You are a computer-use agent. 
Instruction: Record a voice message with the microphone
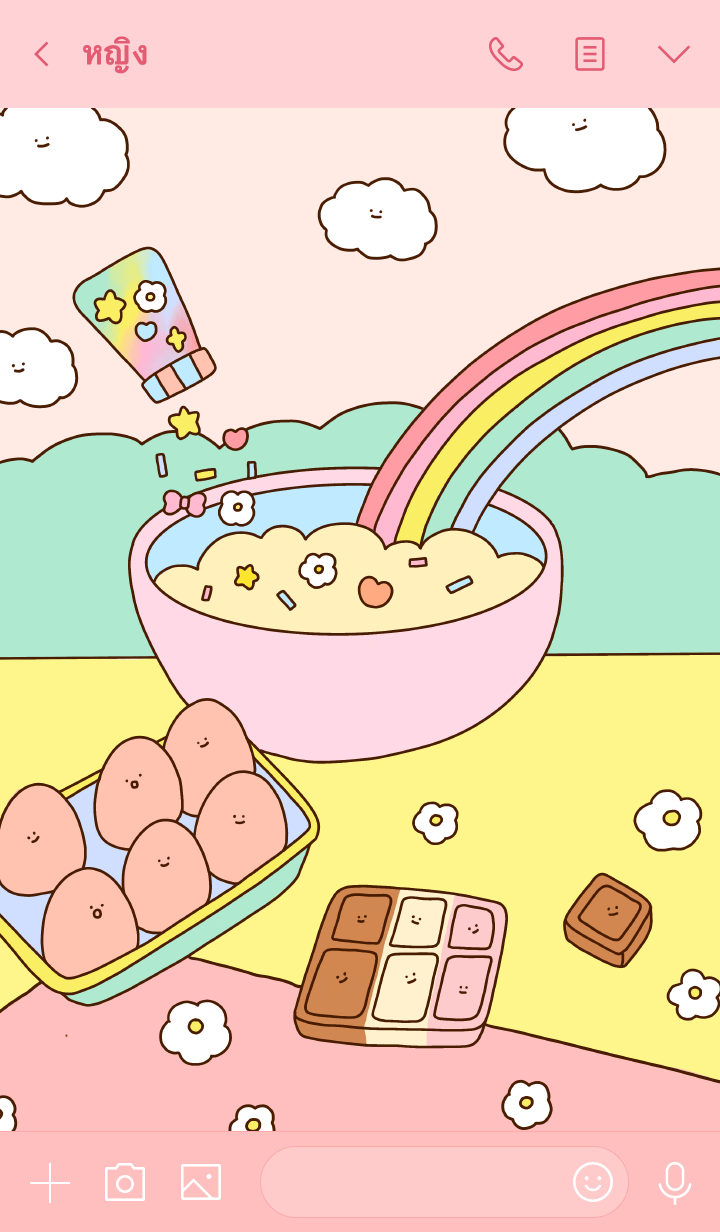coord(675,1182)
